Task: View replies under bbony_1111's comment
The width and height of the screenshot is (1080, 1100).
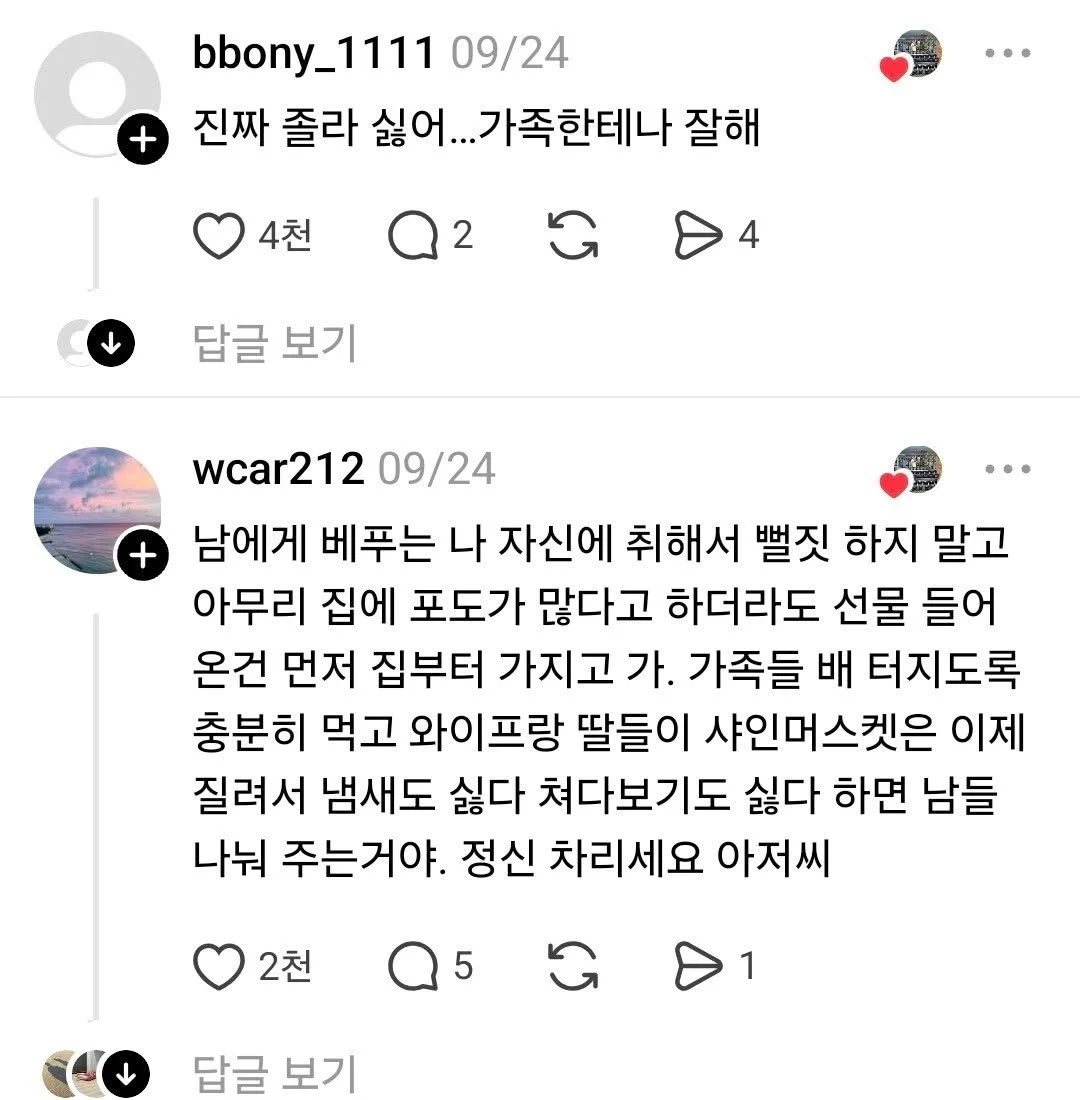Action: (274, 344)
